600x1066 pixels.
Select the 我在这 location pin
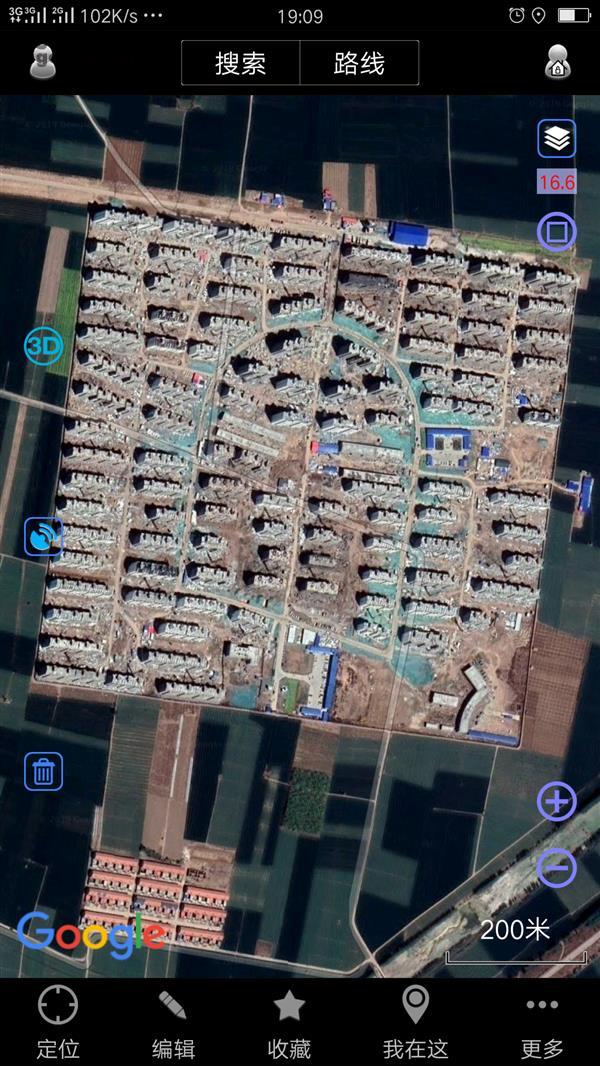(415, 1022)
